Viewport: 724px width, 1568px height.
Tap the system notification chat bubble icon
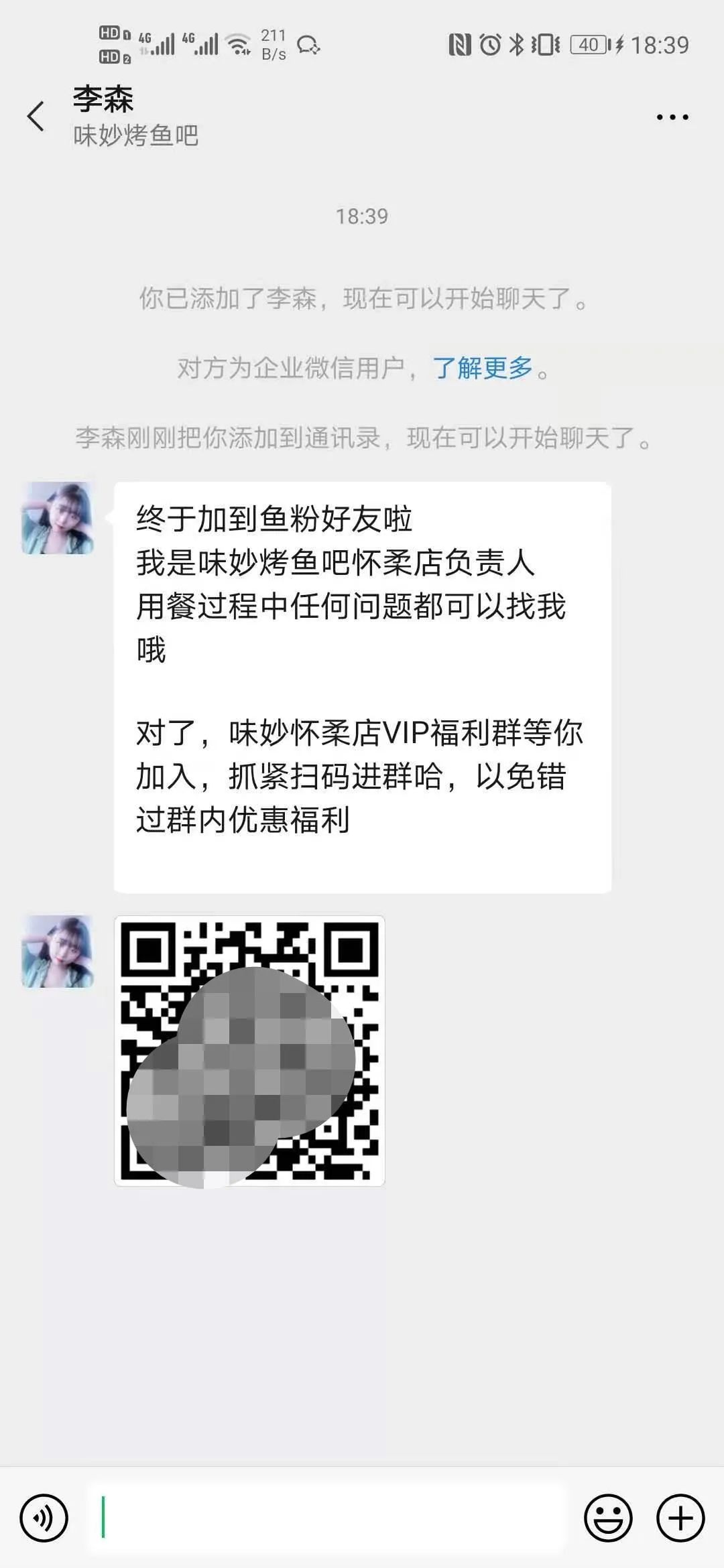tap(309, 42)
